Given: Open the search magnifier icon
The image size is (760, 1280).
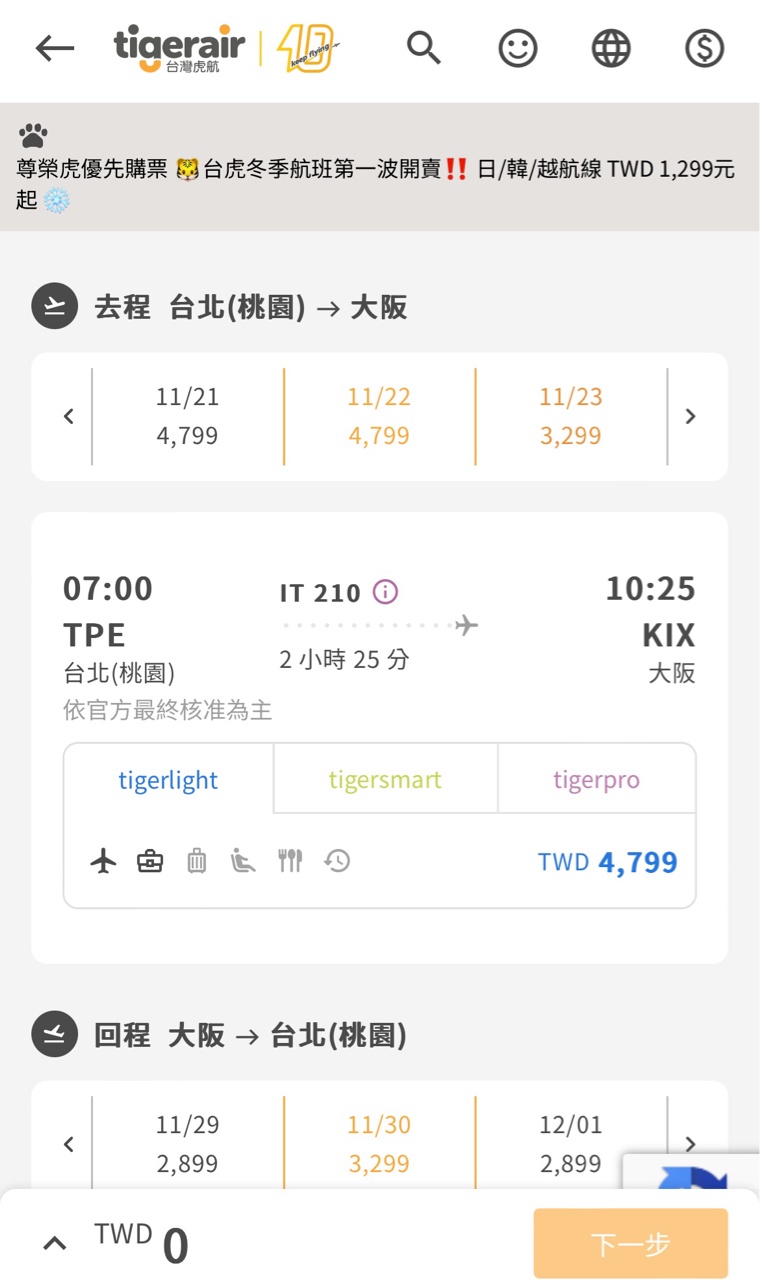Looking at the screenshot, I should [424, 48].
